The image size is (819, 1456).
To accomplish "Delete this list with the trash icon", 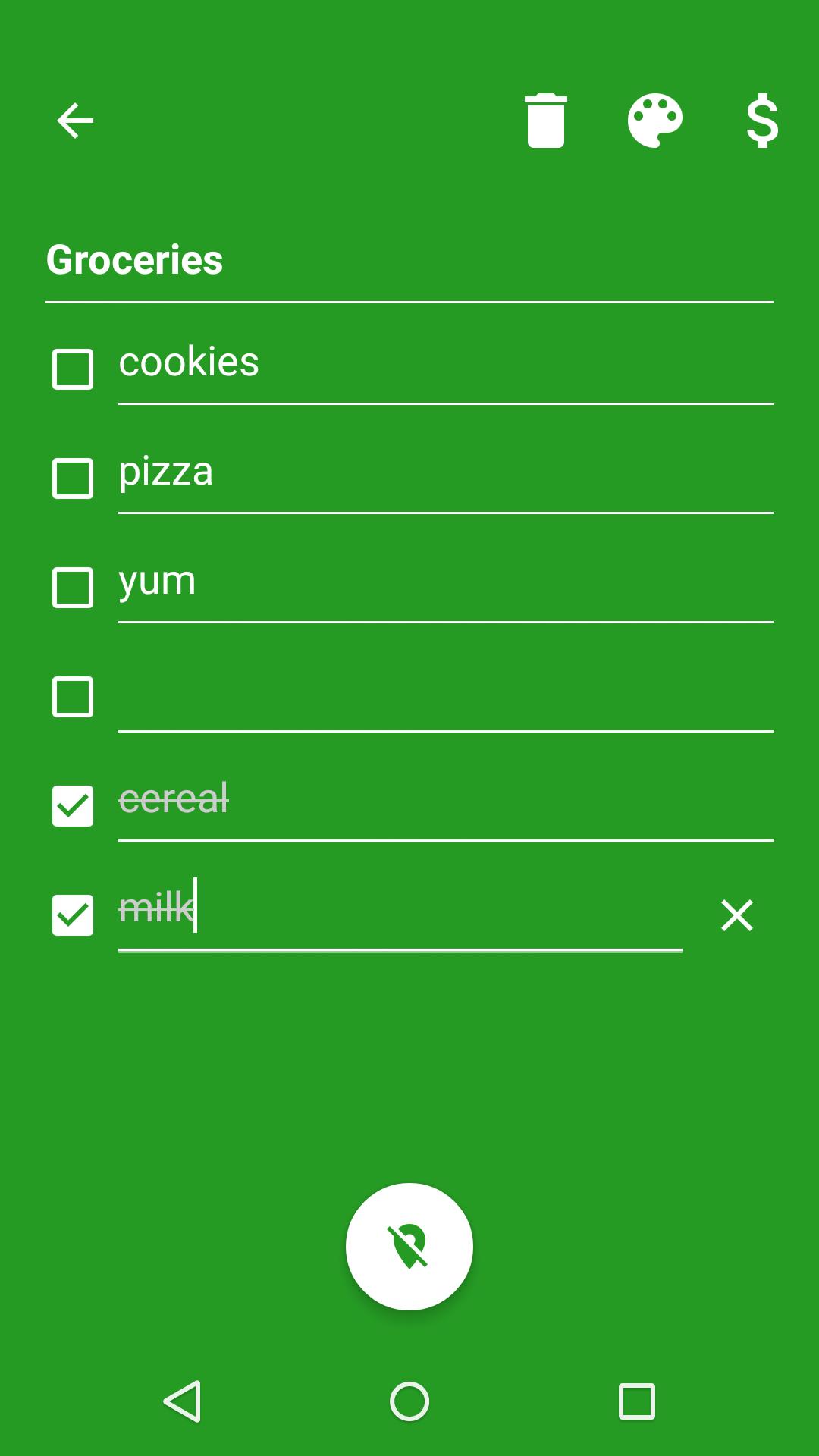I will pyautogui.click(x=545, y=121).
